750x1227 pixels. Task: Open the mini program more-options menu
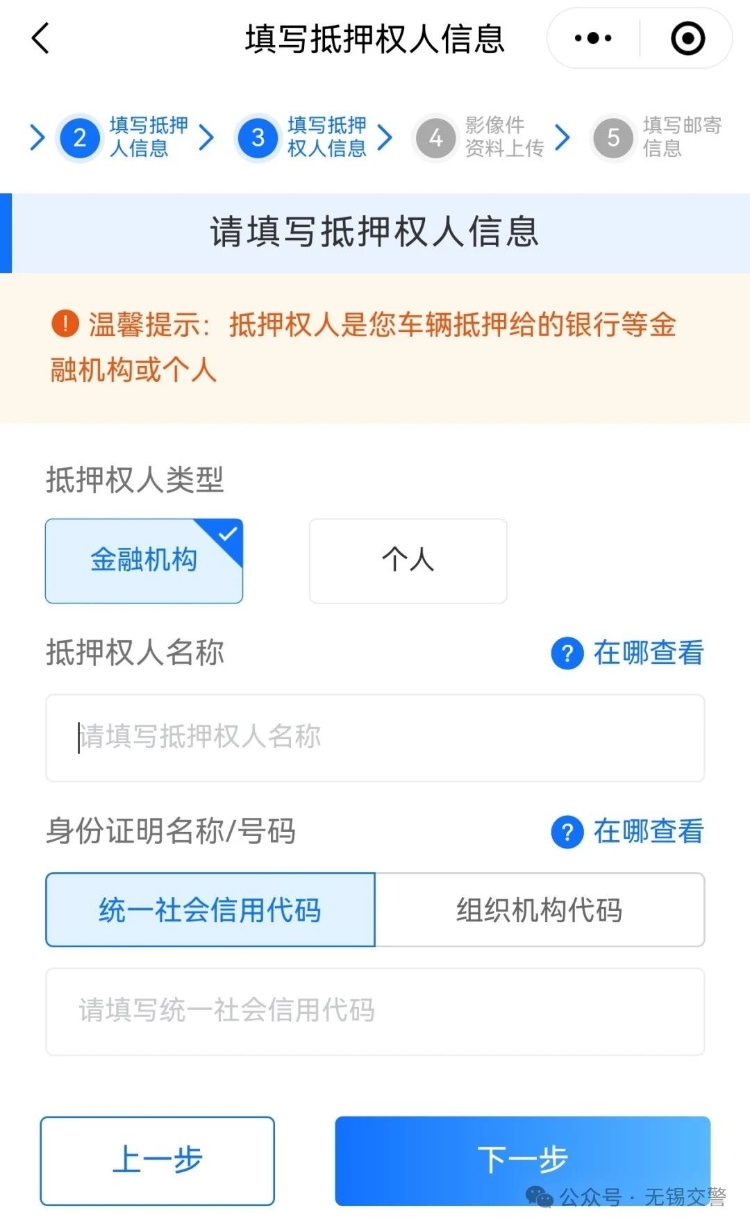pyautogui.click(x=593, y=39)
